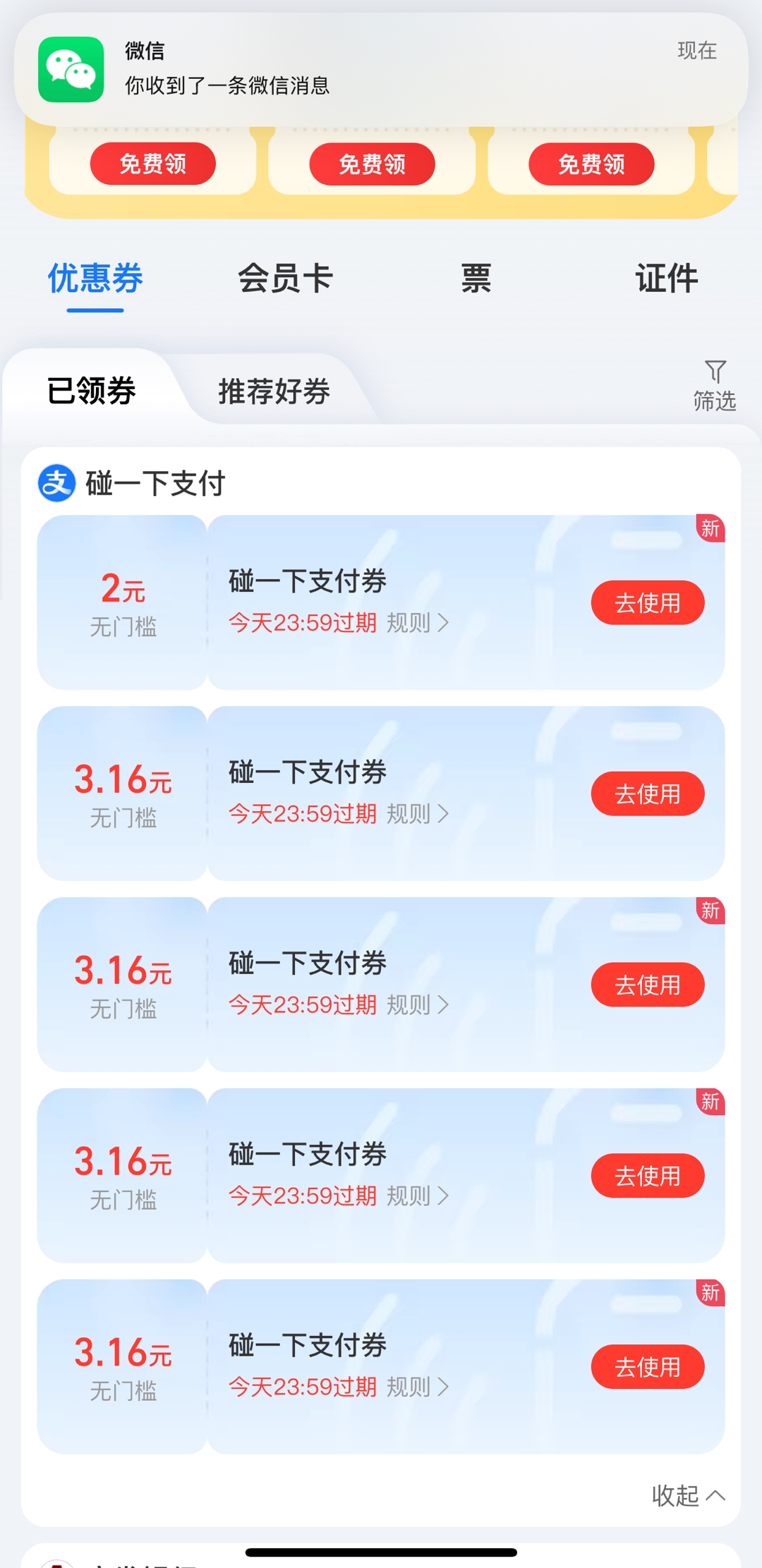This screenshot has height=1568, width=762.
Task: Switch to the 推荐好券 sub-tab
Action: click(x=274, y=391)
